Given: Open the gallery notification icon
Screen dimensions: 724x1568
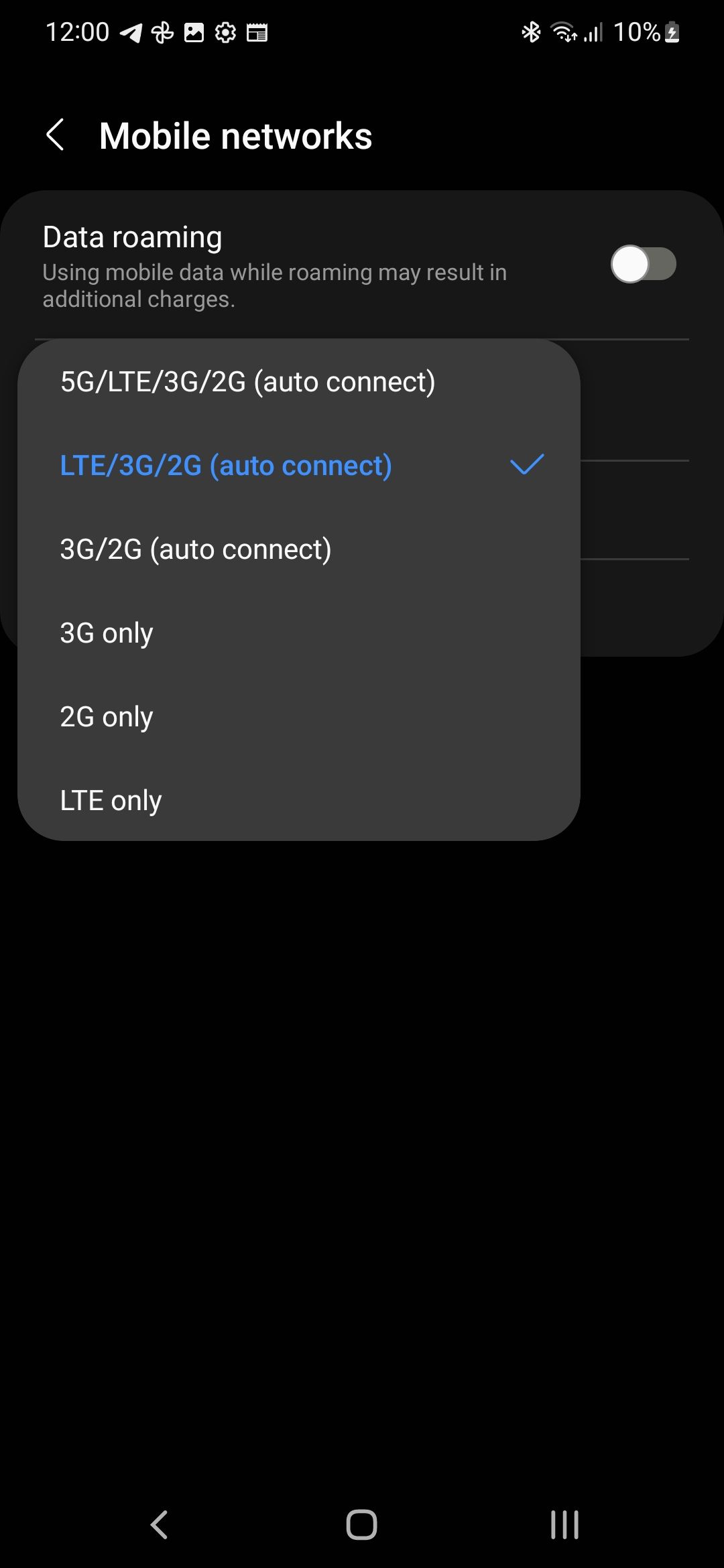Looking at the screenshot, I should pyautogui.click(x=193, y=31).
